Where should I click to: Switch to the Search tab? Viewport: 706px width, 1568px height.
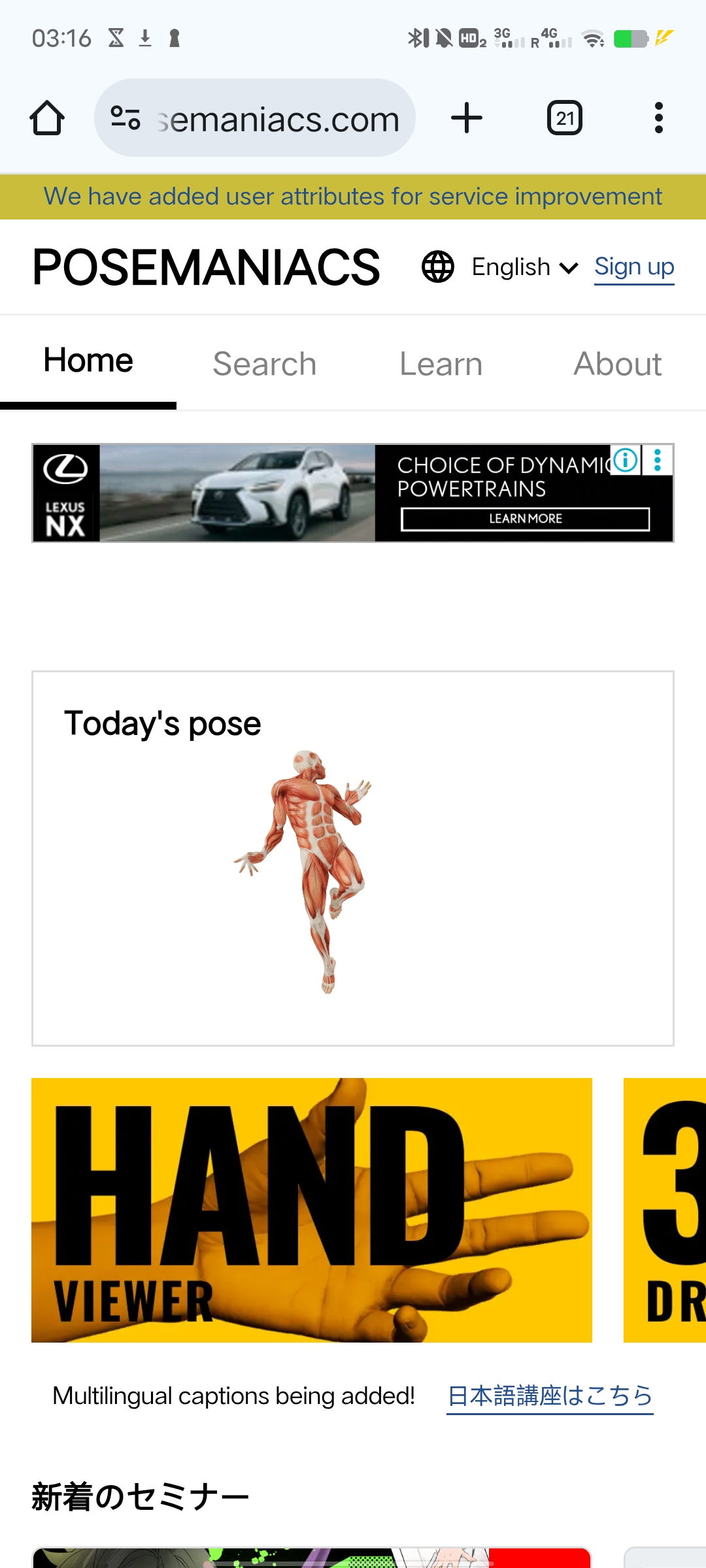tap(265, 364)
